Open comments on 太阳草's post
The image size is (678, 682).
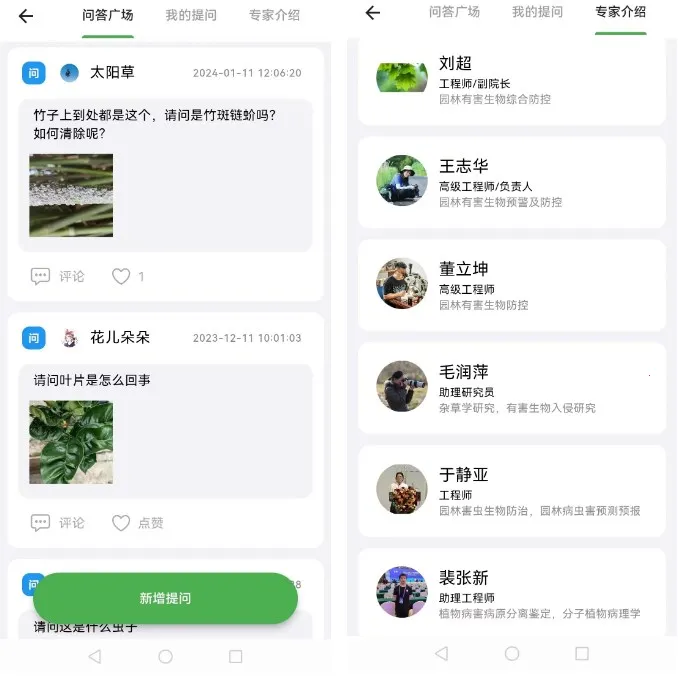click(58, 276)
